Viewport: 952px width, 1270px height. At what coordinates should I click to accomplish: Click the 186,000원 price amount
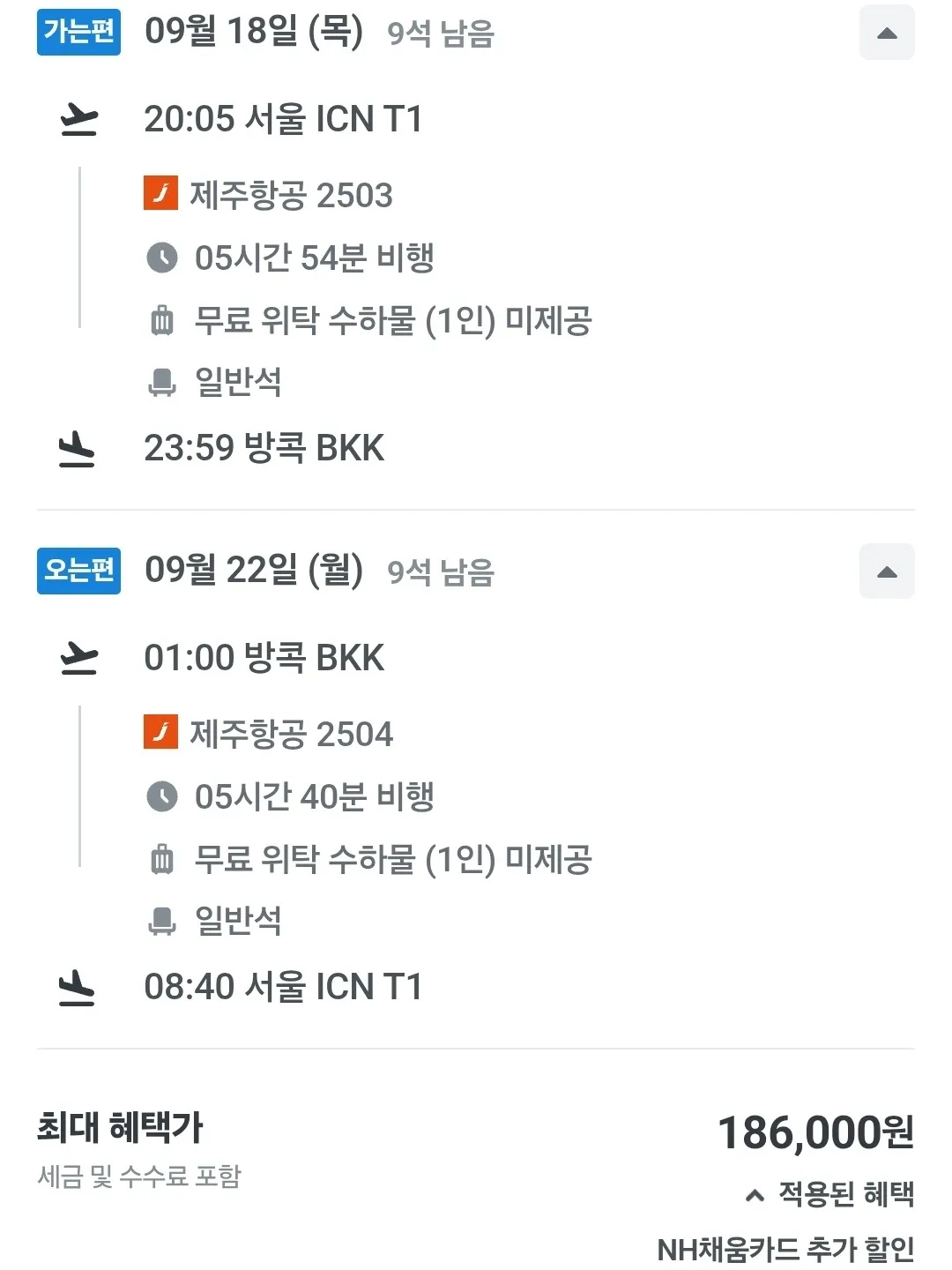pos(815,1132)
